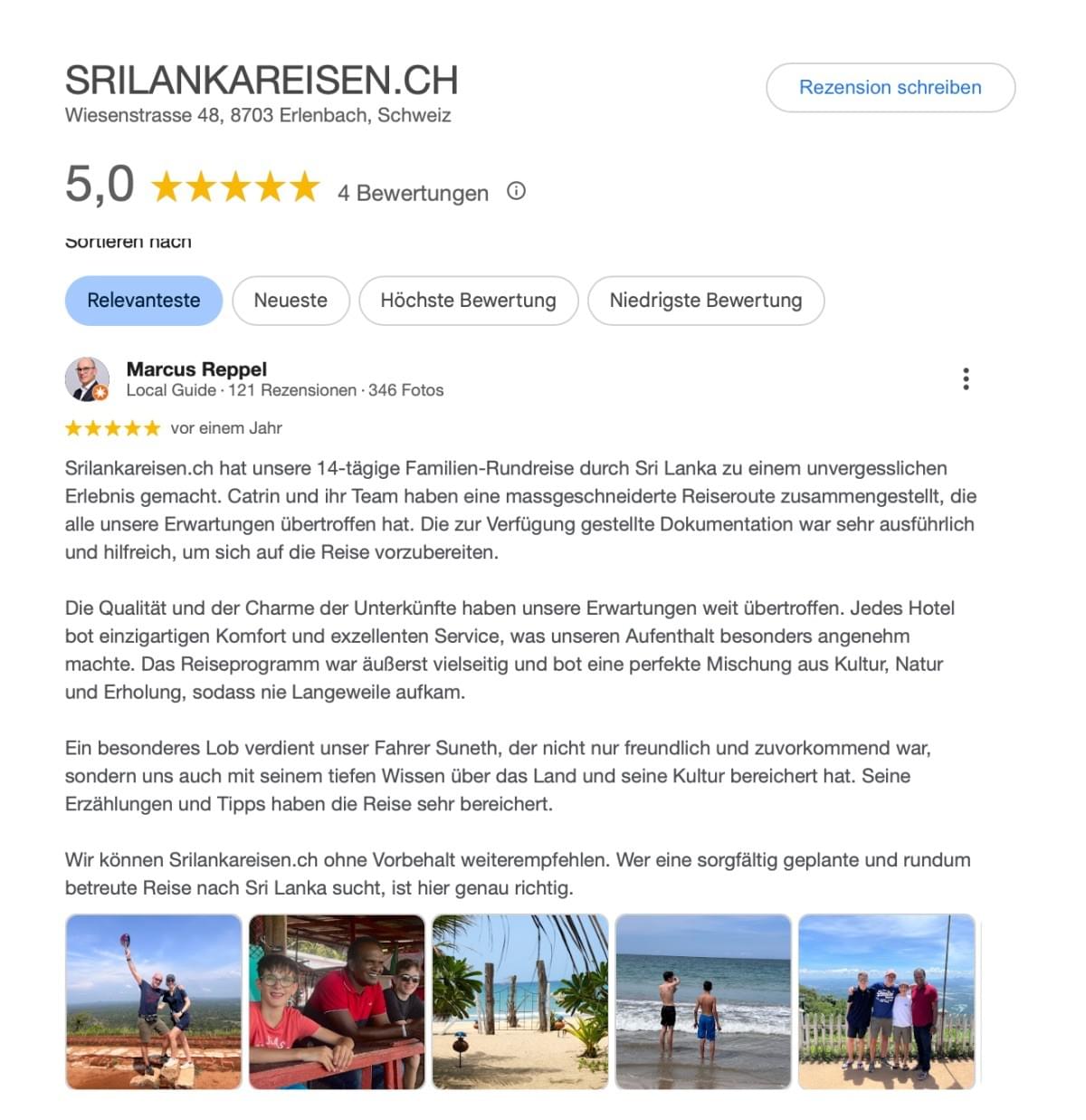The height and width of the screenshot is (1120, 1086).
Task: Open Marcus Reppel's reviewer profile
Action: pyautogui.click(x=196, y=369)
